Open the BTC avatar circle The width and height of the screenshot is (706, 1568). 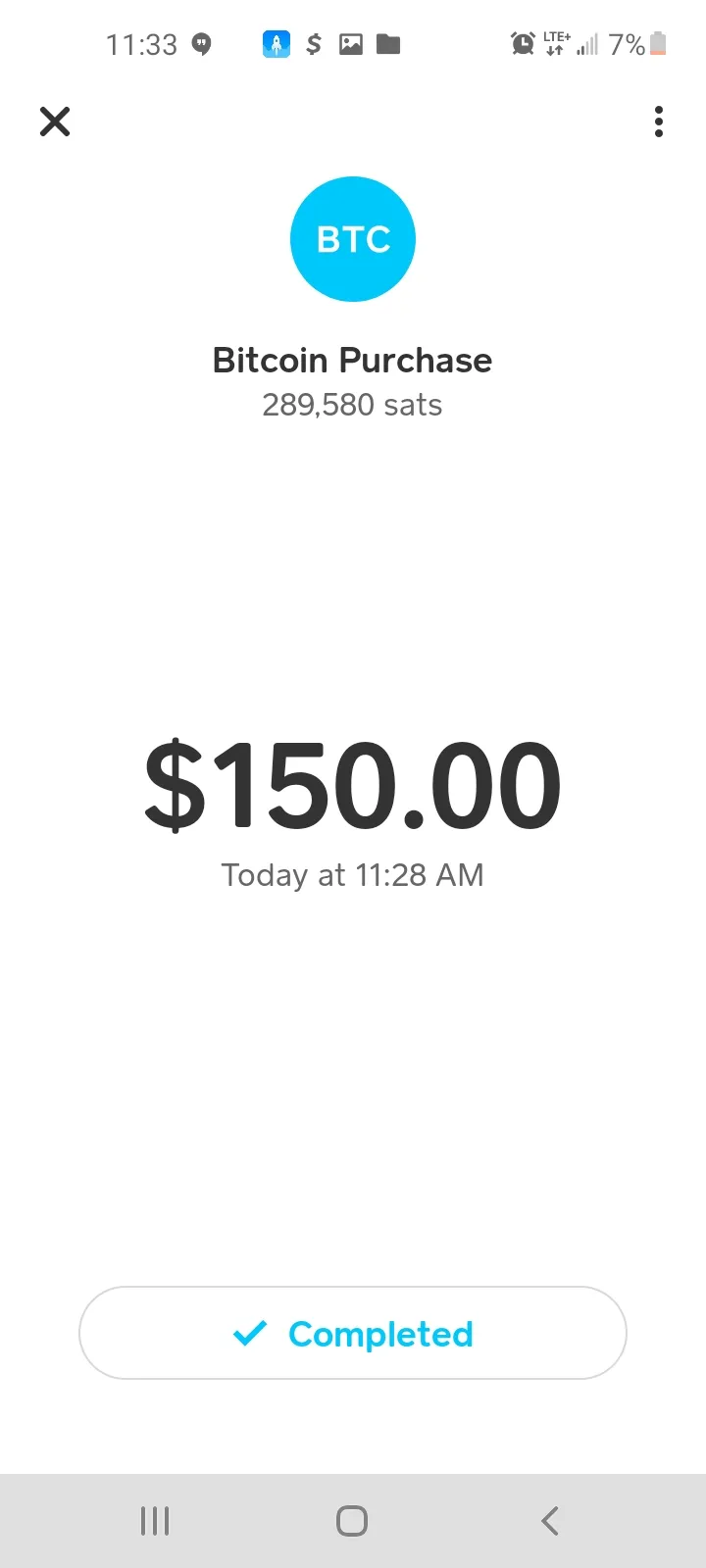point(353,239)
